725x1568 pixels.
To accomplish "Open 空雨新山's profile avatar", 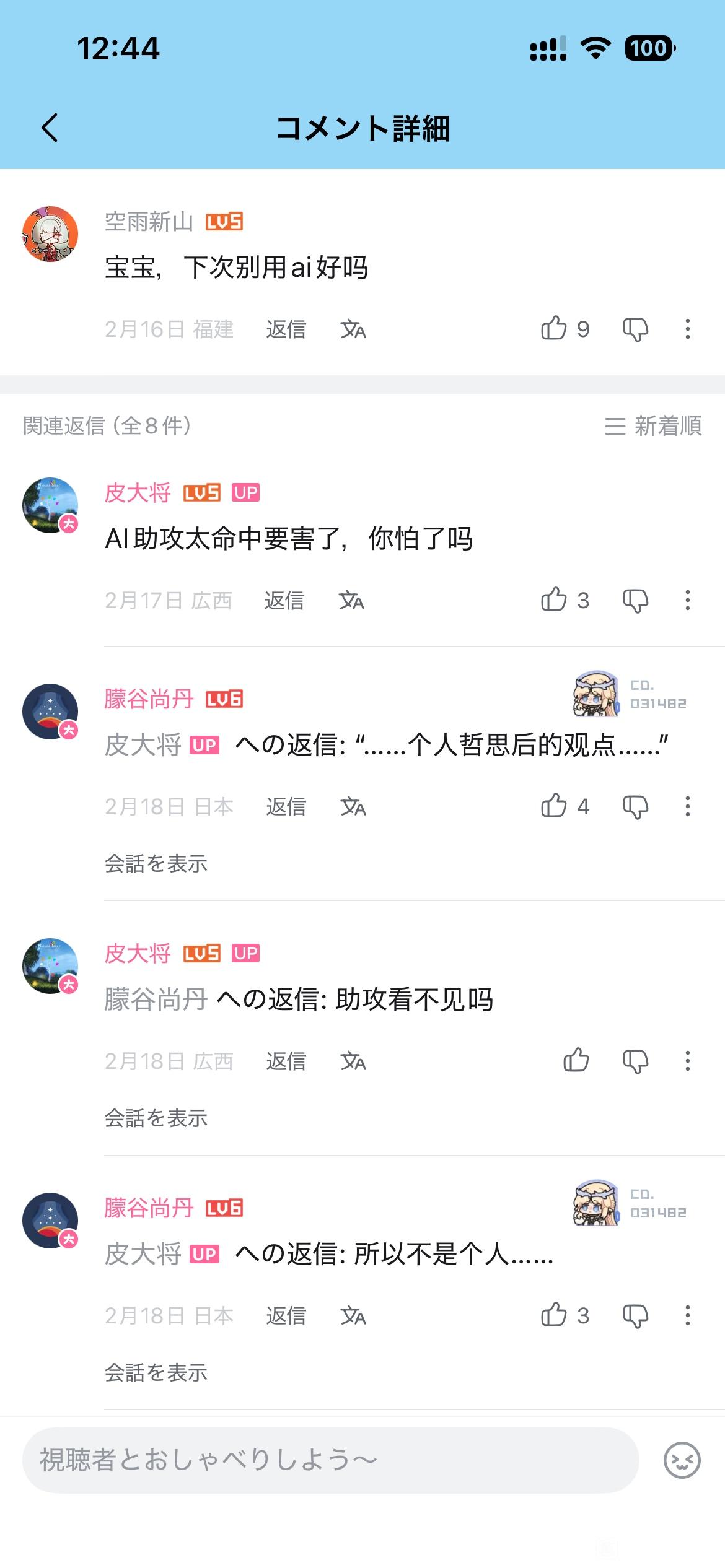I will [x=50, y=234].
